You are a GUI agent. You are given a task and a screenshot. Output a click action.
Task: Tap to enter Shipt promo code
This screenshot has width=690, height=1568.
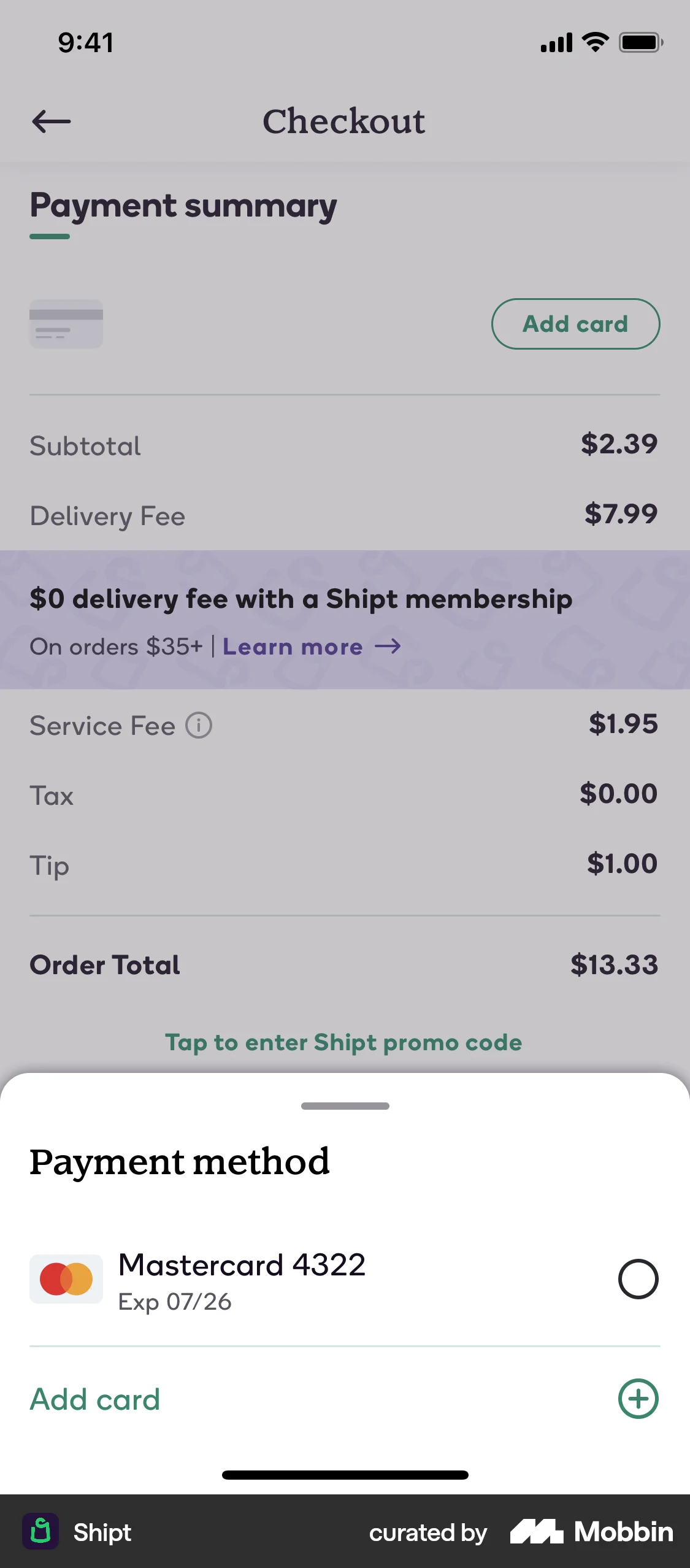[345, 1042]
